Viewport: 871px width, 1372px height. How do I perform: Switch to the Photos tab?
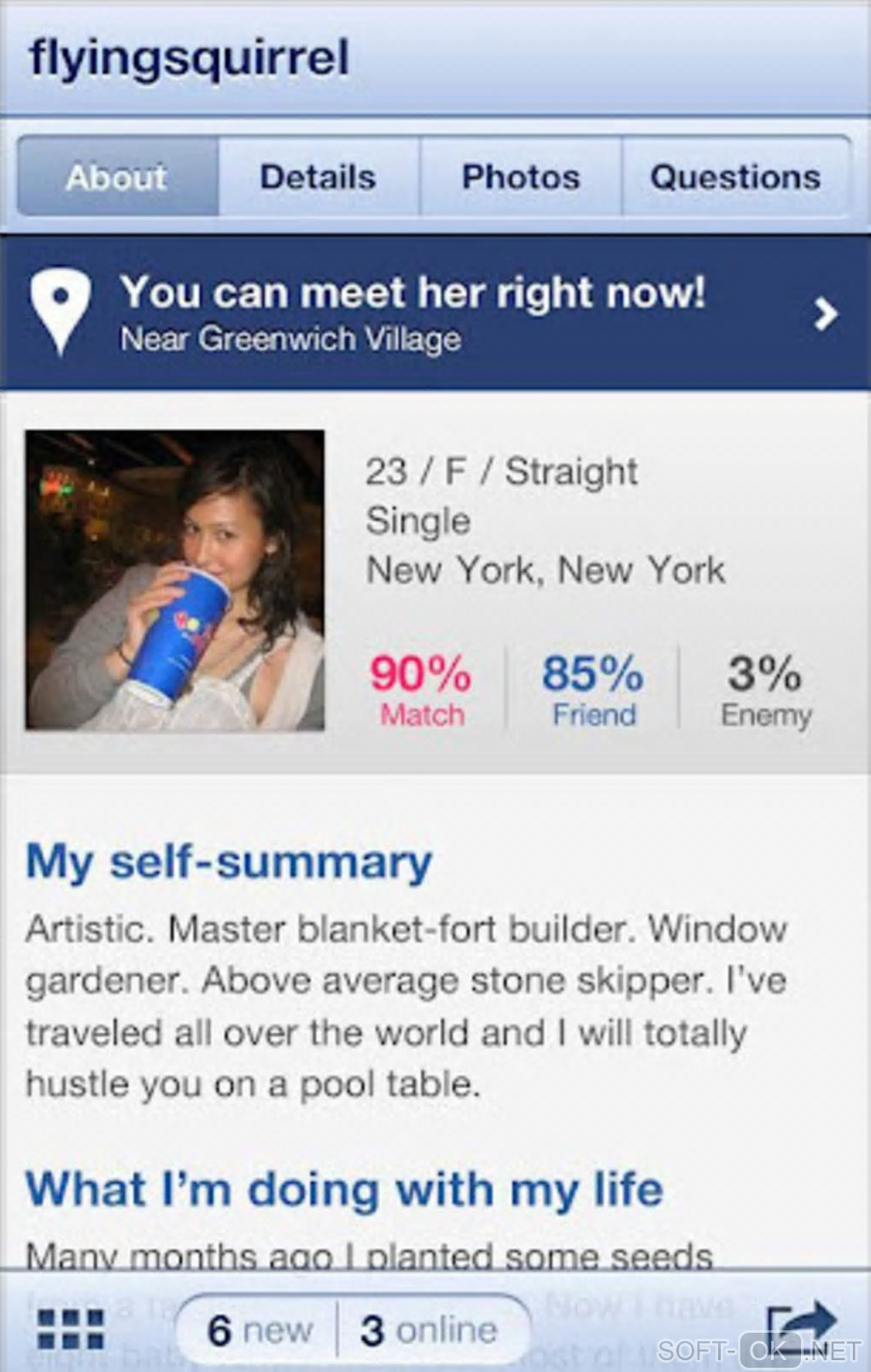[x=520, y=177]
